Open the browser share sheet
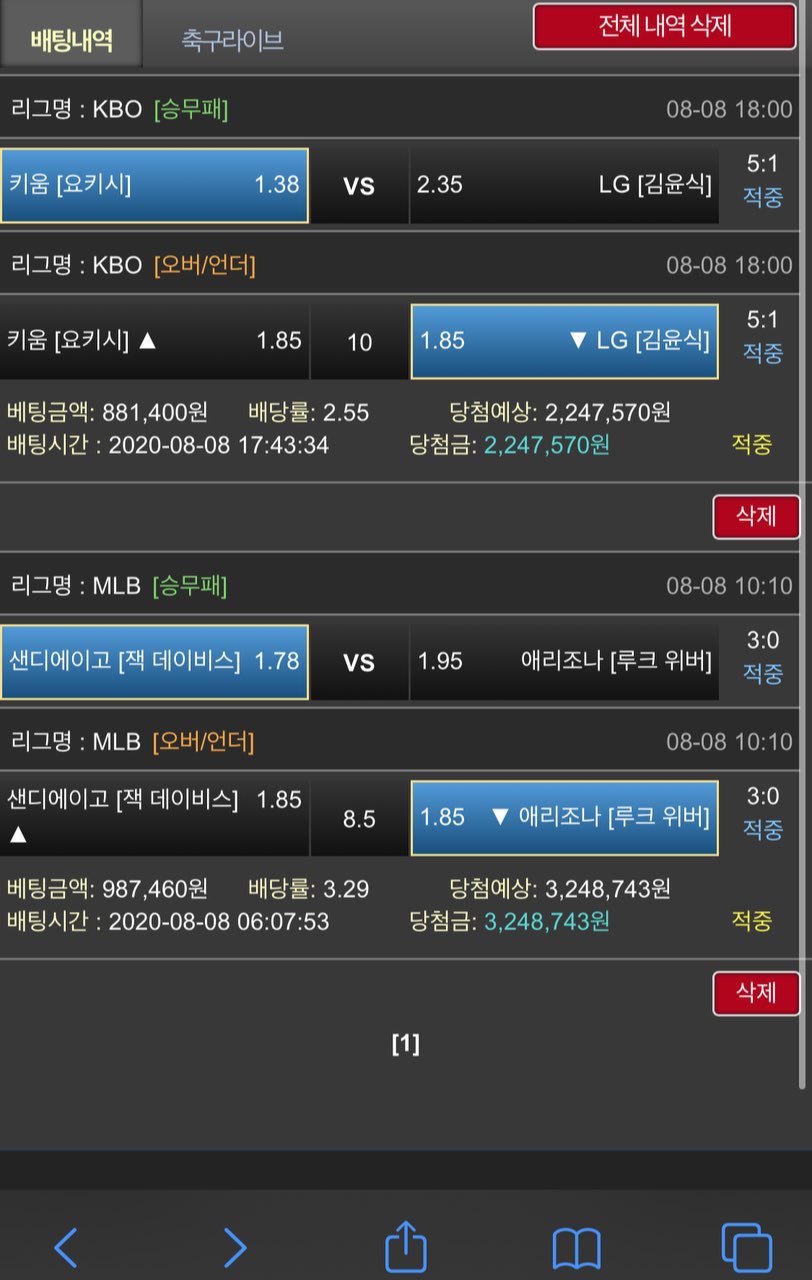The image size is (812, 1280). coord(406,1247)
